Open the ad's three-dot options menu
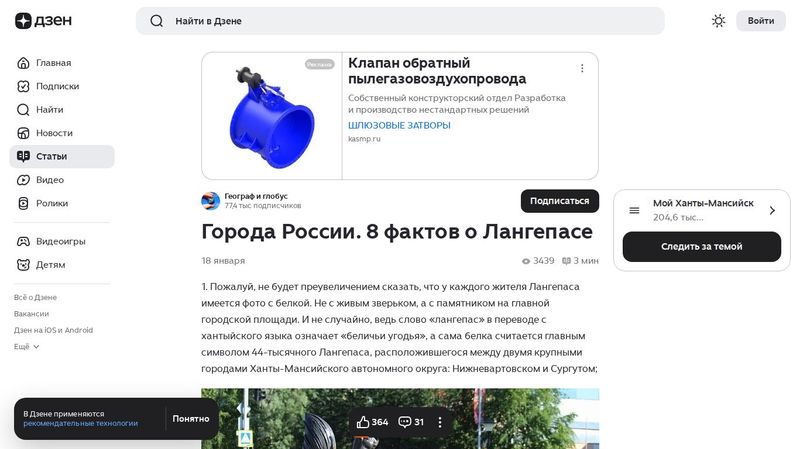This screenshot has height=449, width=800. point(582,69)
